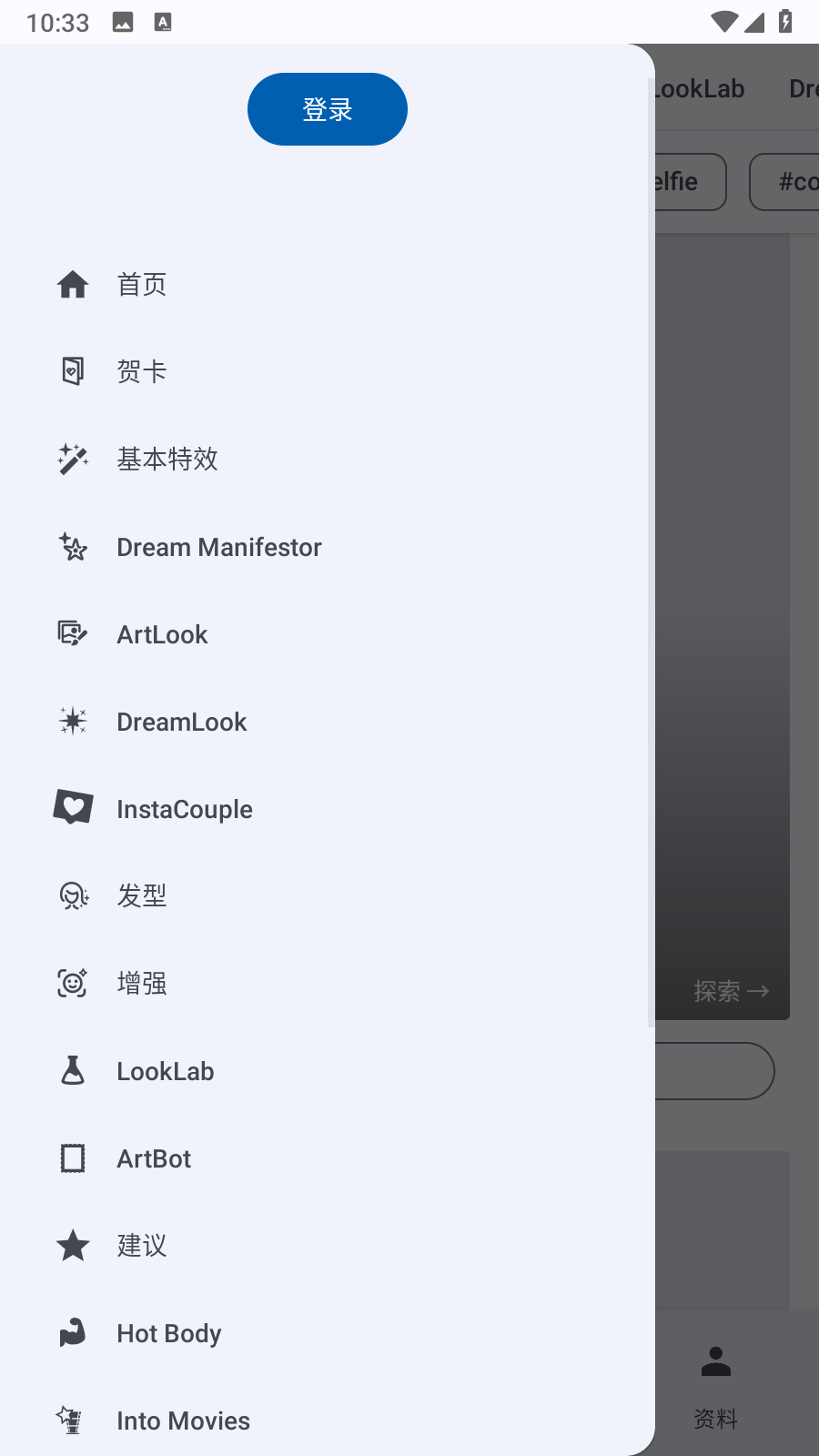The height and width of the screenshot is (1456, 819).
Task: Click the hairstyle icon beside 发型
Action: [x=73, y=895]
